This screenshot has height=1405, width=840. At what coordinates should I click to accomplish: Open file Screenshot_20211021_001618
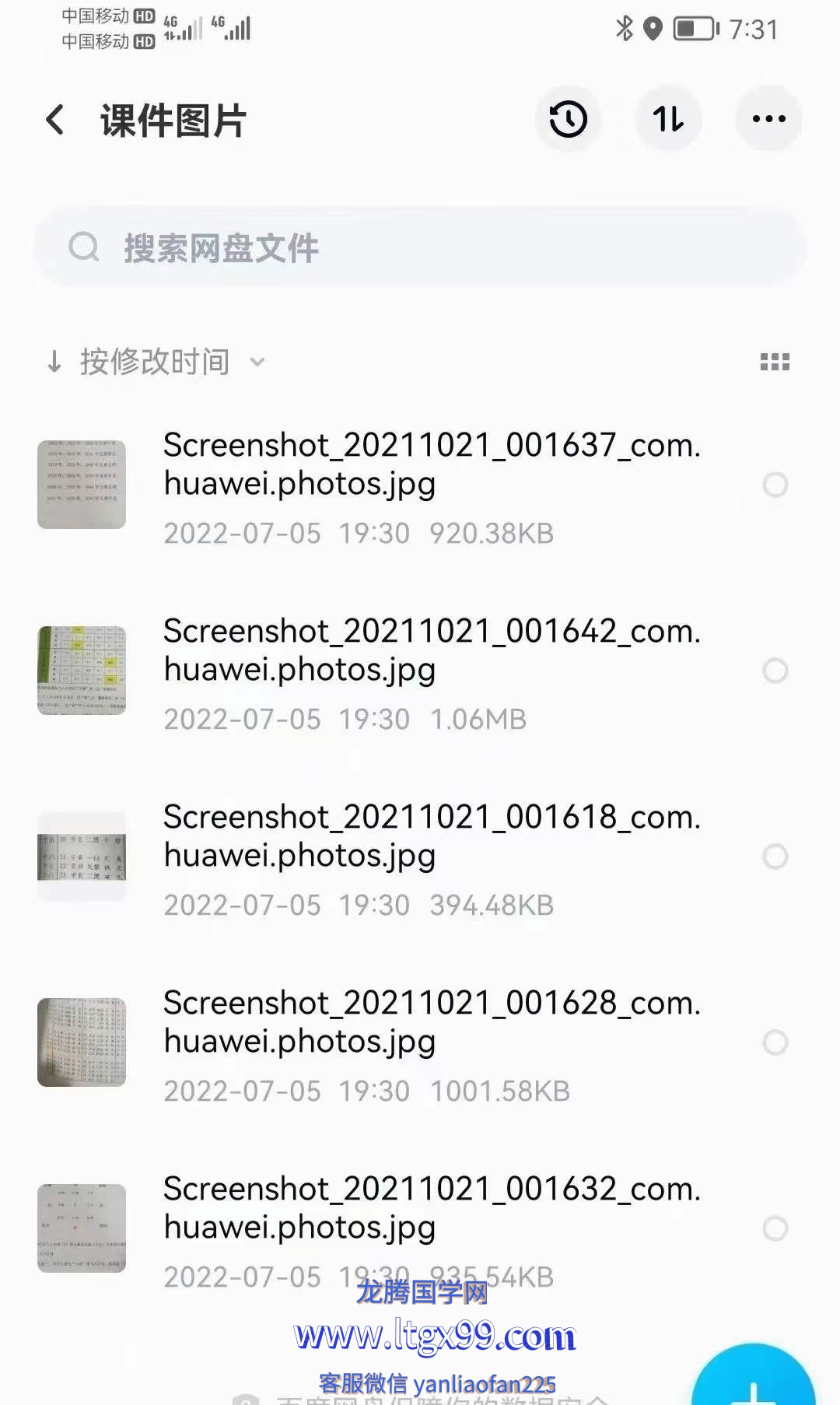click(432, 836)
